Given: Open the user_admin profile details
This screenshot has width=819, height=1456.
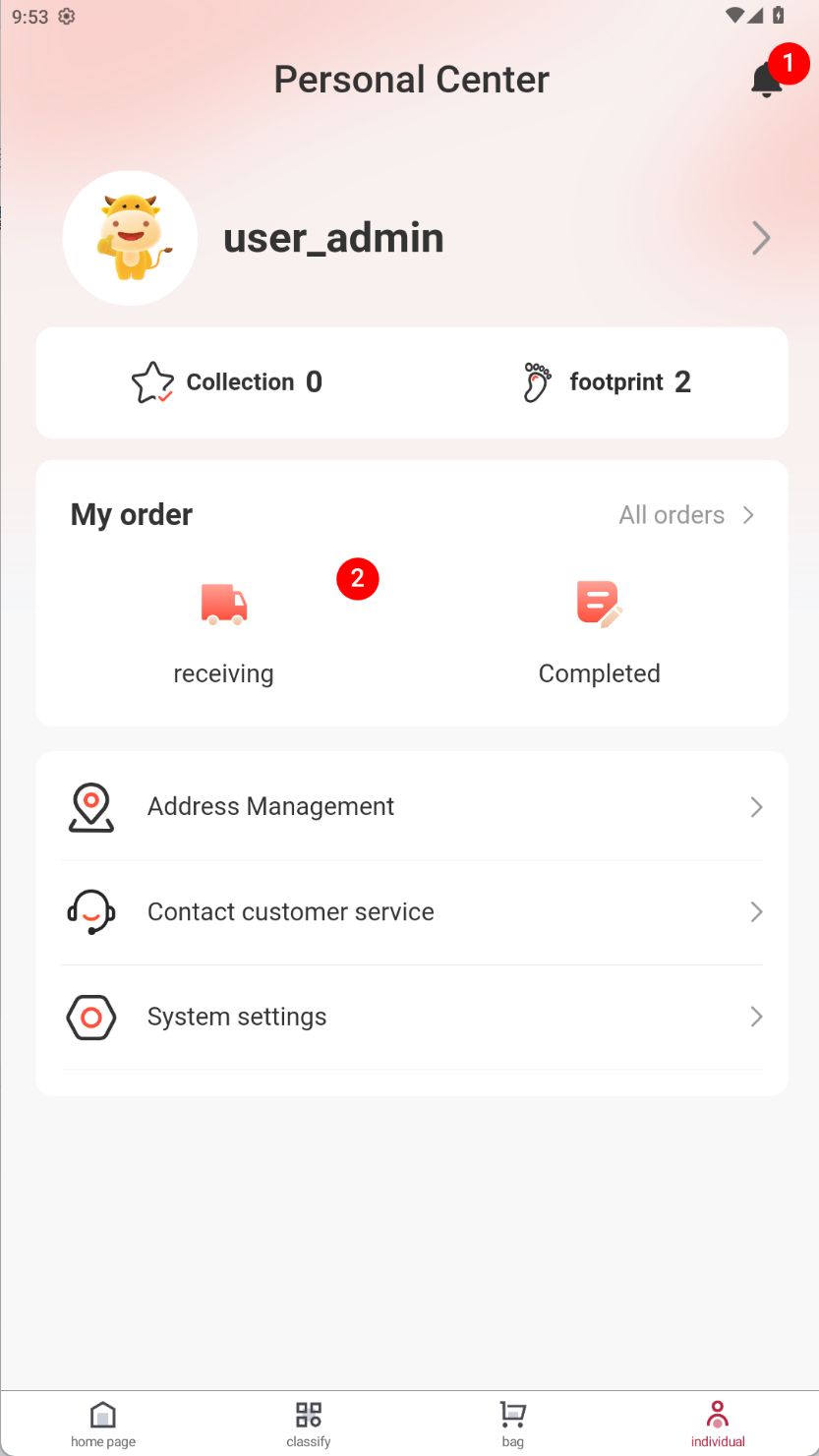Looking at the screenshot, I should [x=412, y=238].
